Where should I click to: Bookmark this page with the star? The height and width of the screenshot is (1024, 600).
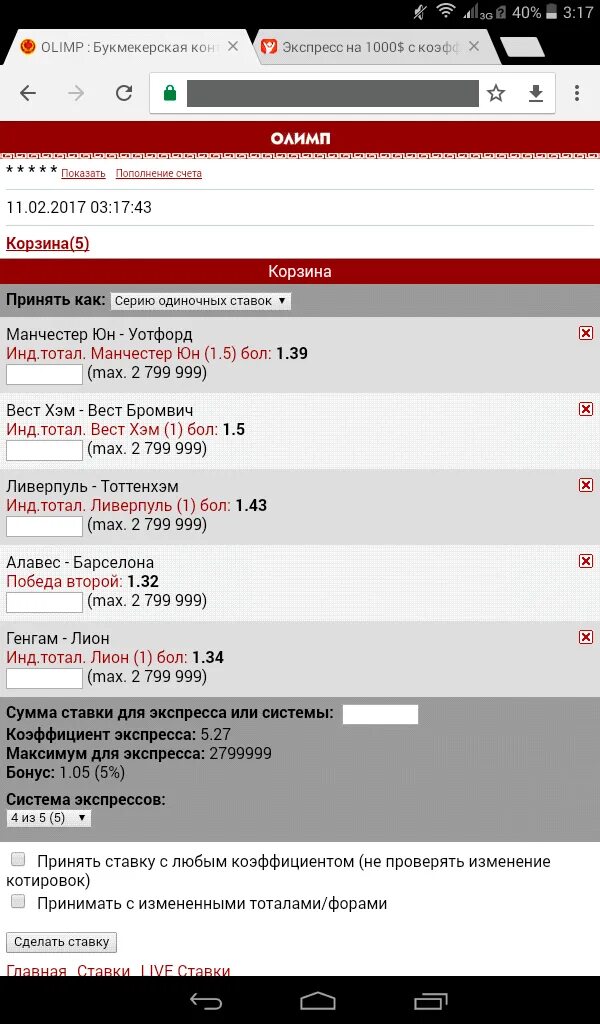coord(496,93)
